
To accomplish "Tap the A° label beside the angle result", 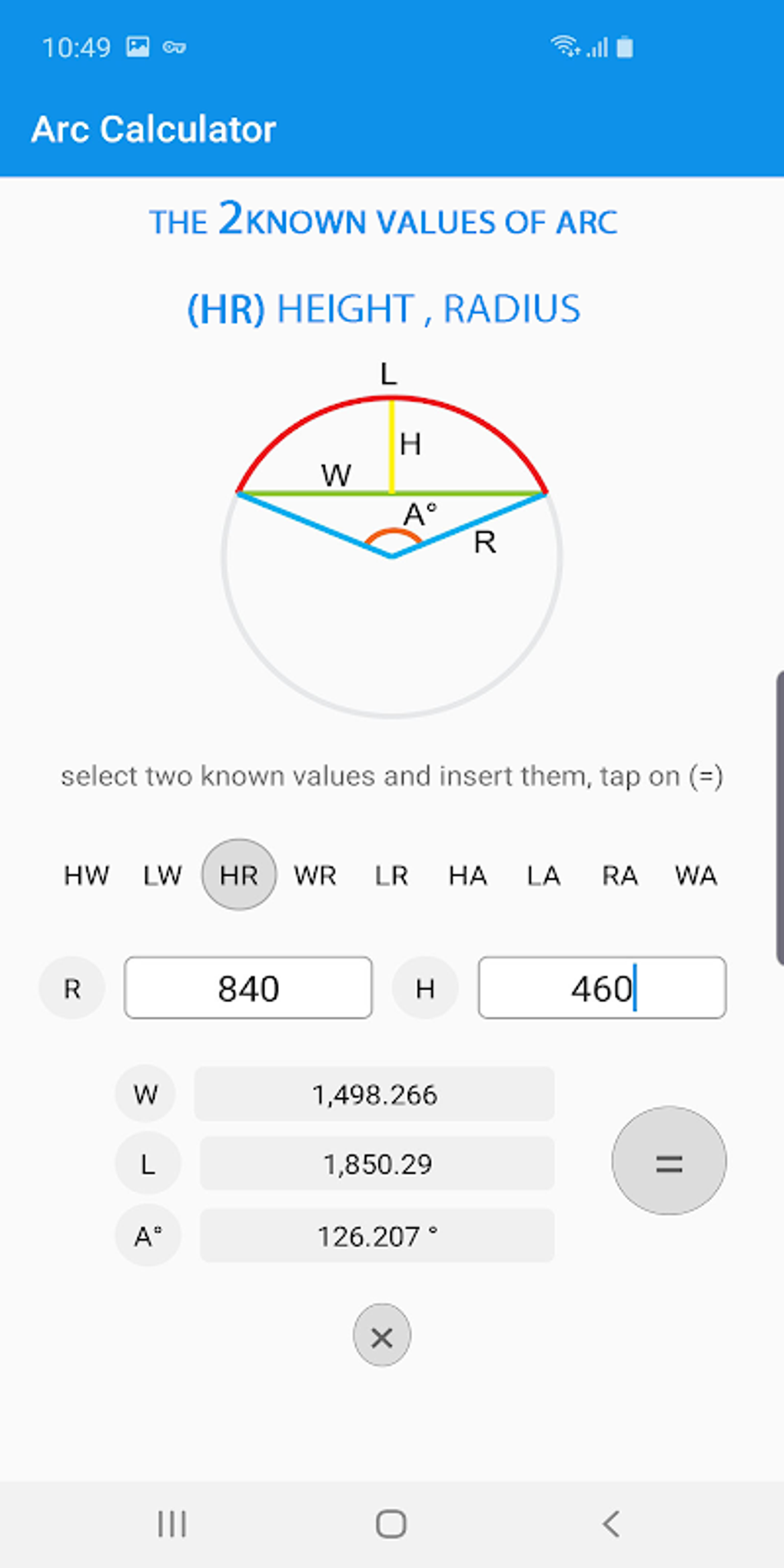I will (148, 1236).
